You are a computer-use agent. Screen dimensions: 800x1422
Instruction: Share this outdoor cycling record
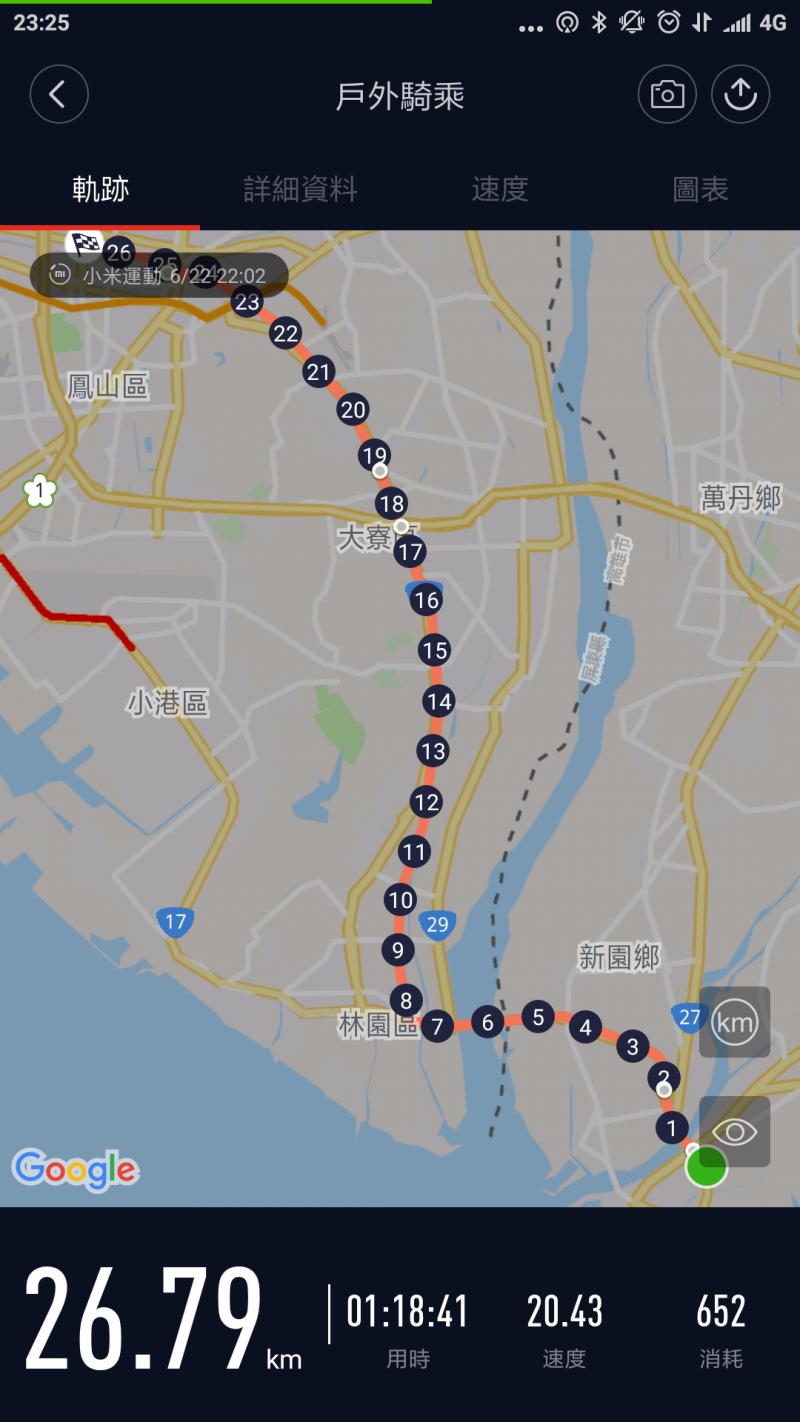(740, 95)
